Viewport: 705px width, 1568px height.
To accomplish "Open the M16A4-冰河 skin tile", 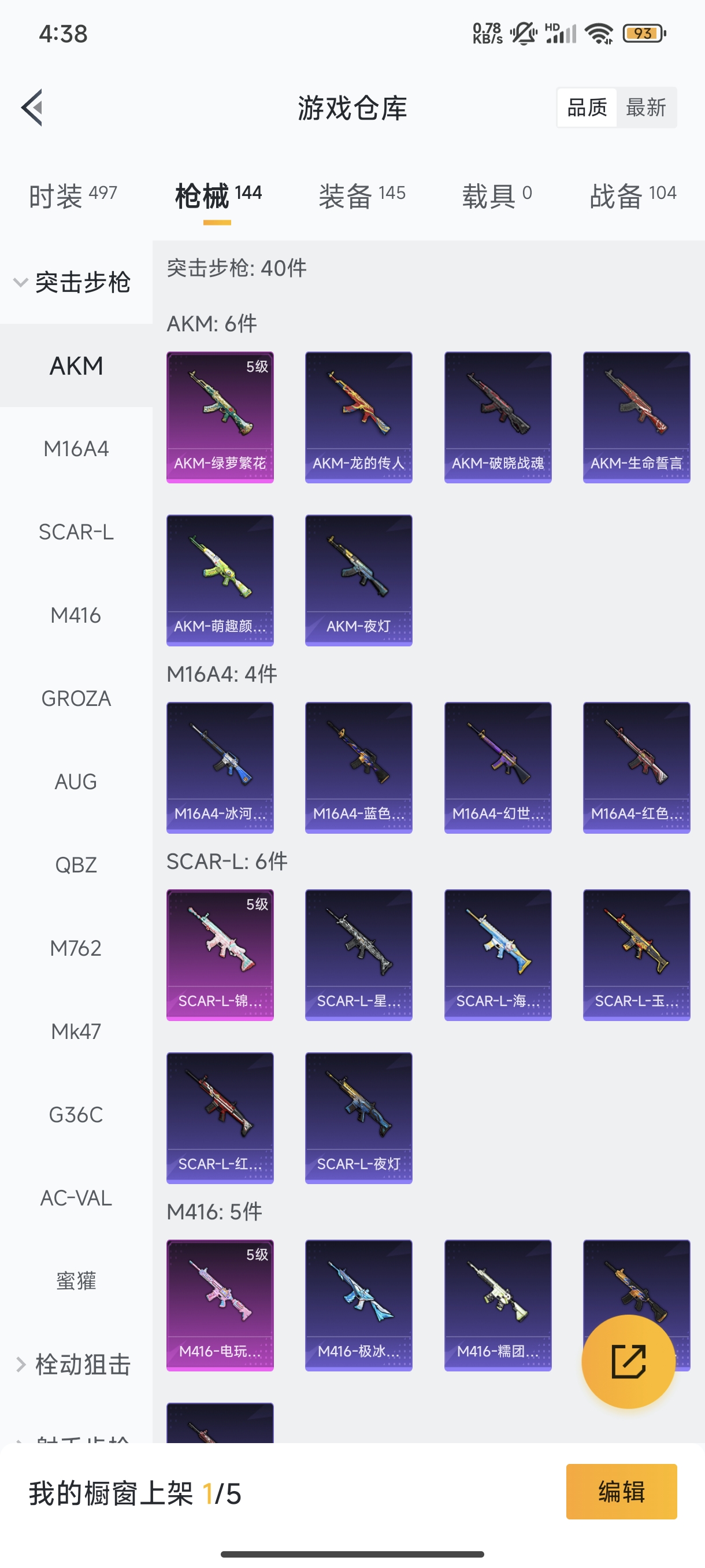I will (x=220, y=768).
